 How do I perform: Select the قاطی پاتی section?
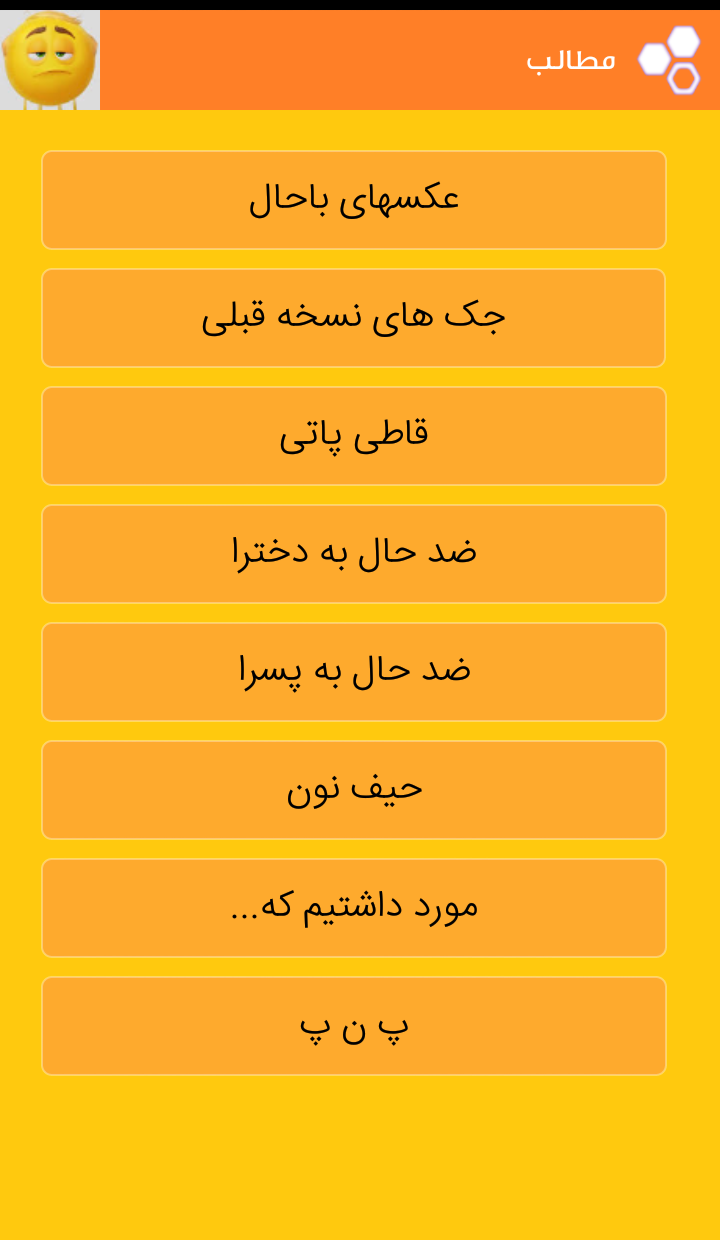pyautogui.click(x=354, y=436)
